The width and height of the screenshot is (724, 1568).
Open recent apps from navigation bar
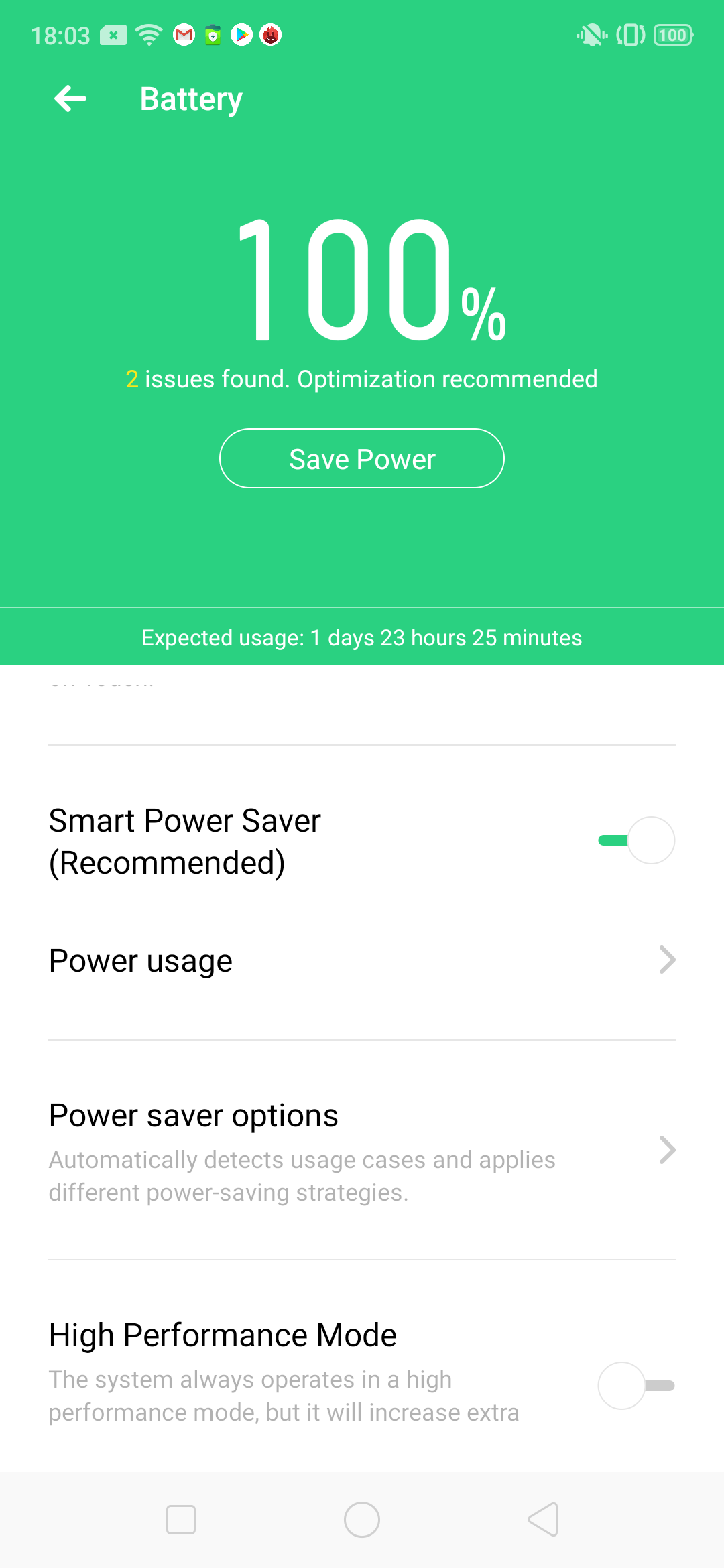[x=181, y=1520]
